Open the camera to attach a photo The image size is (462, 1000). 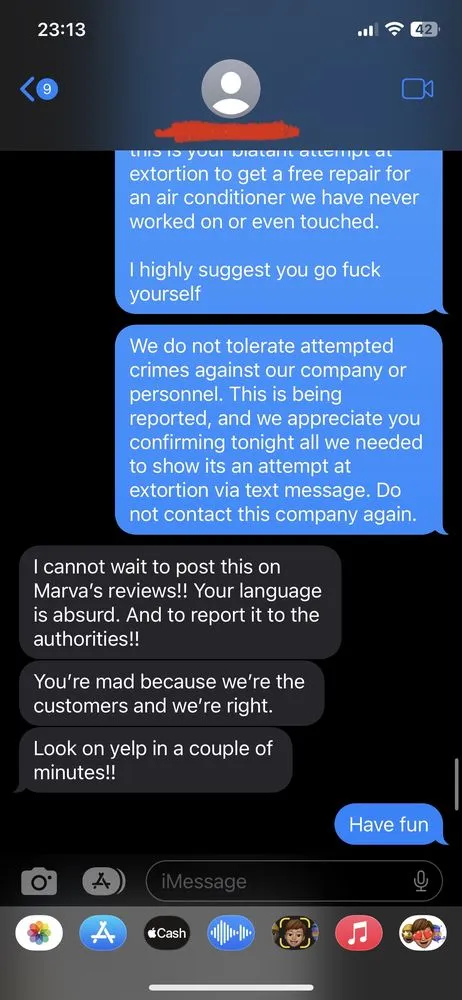[x=39, y=881]
